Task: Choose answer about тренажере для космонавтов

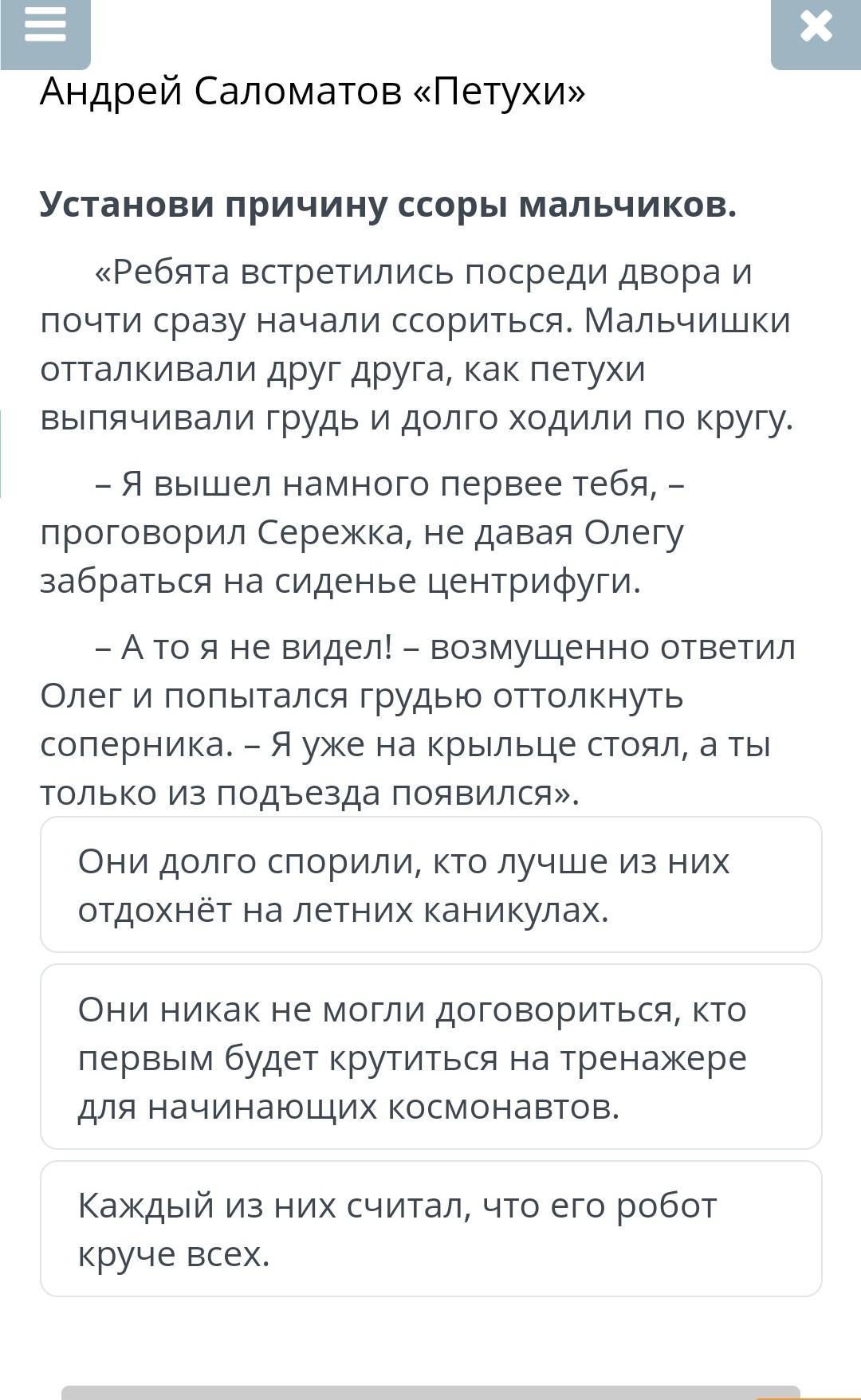Action: [x=431, y=1057]
